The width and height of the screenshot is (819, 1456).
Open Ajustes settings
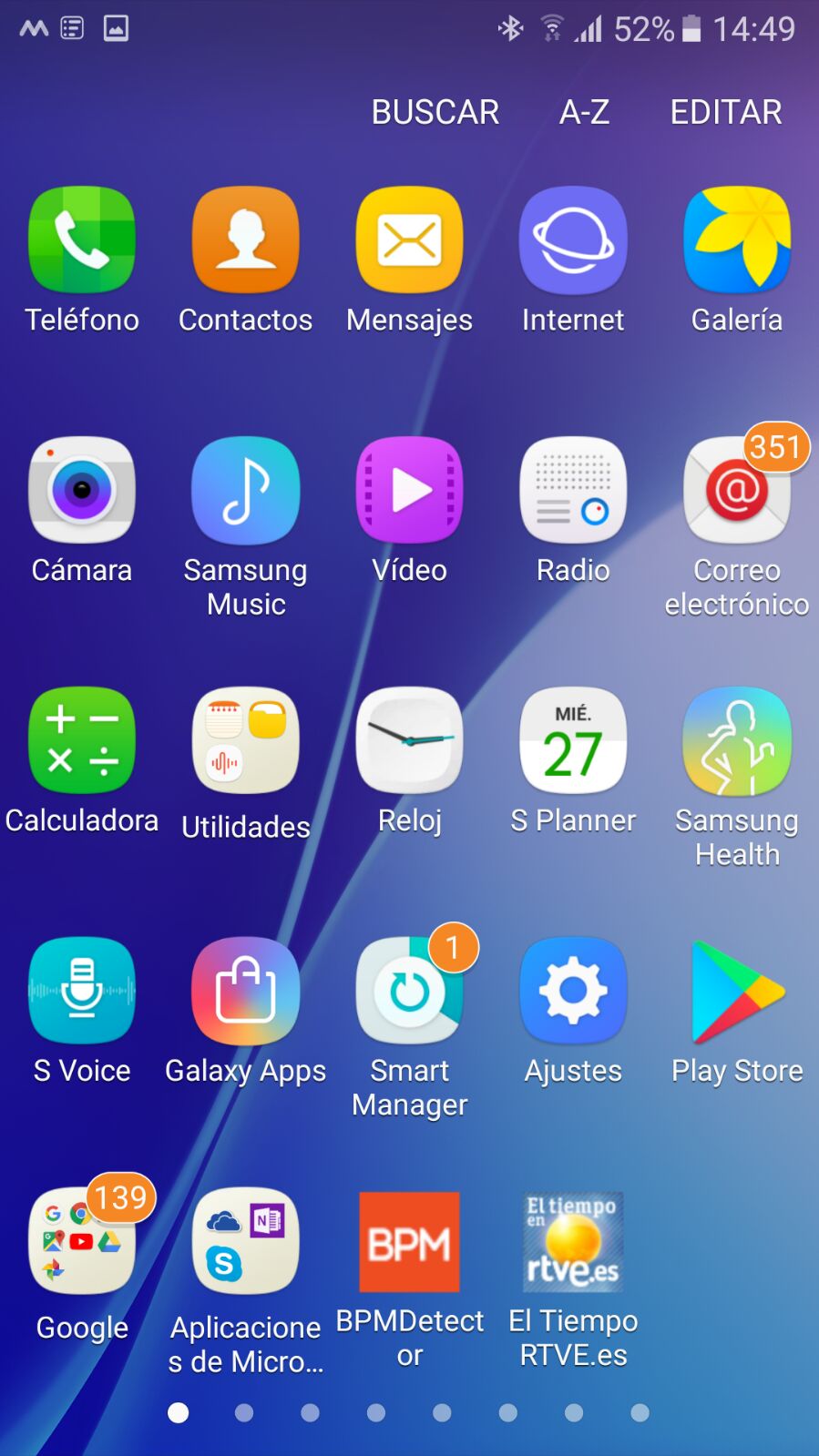pyautogui.click(x=573, y=992)
